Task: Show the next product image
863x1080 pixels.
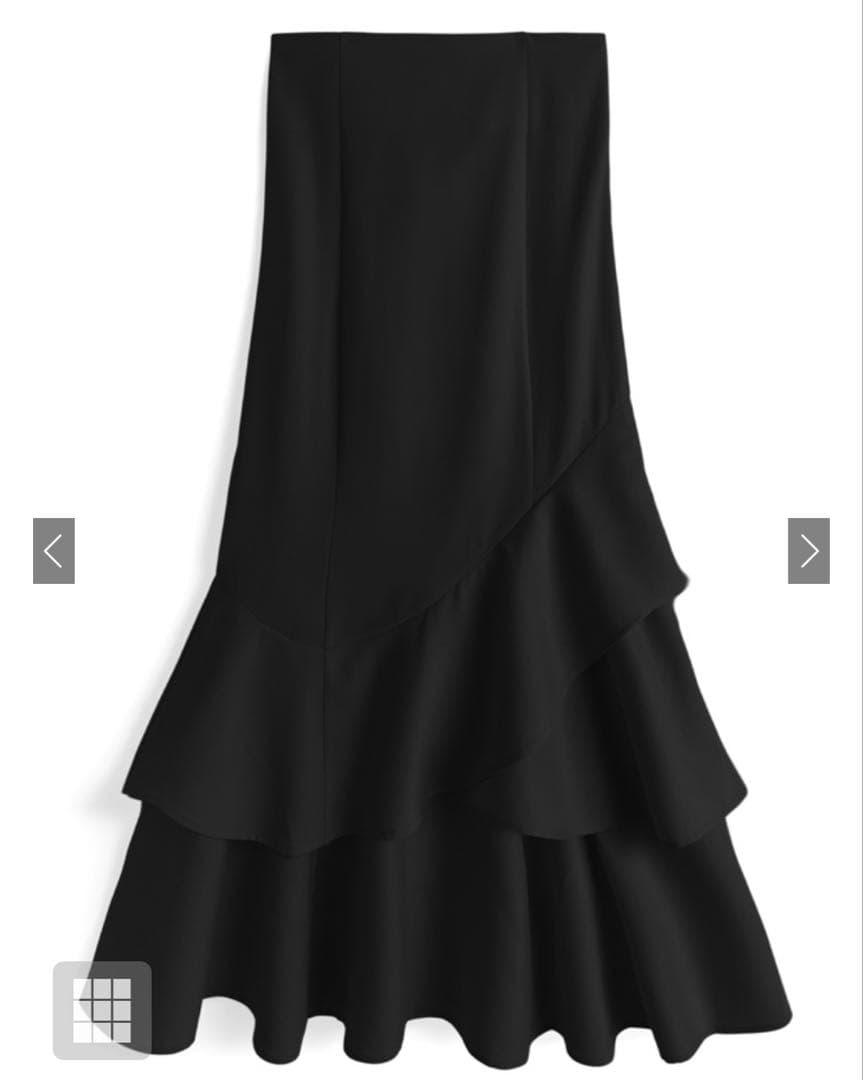Action: click(808, 550)
